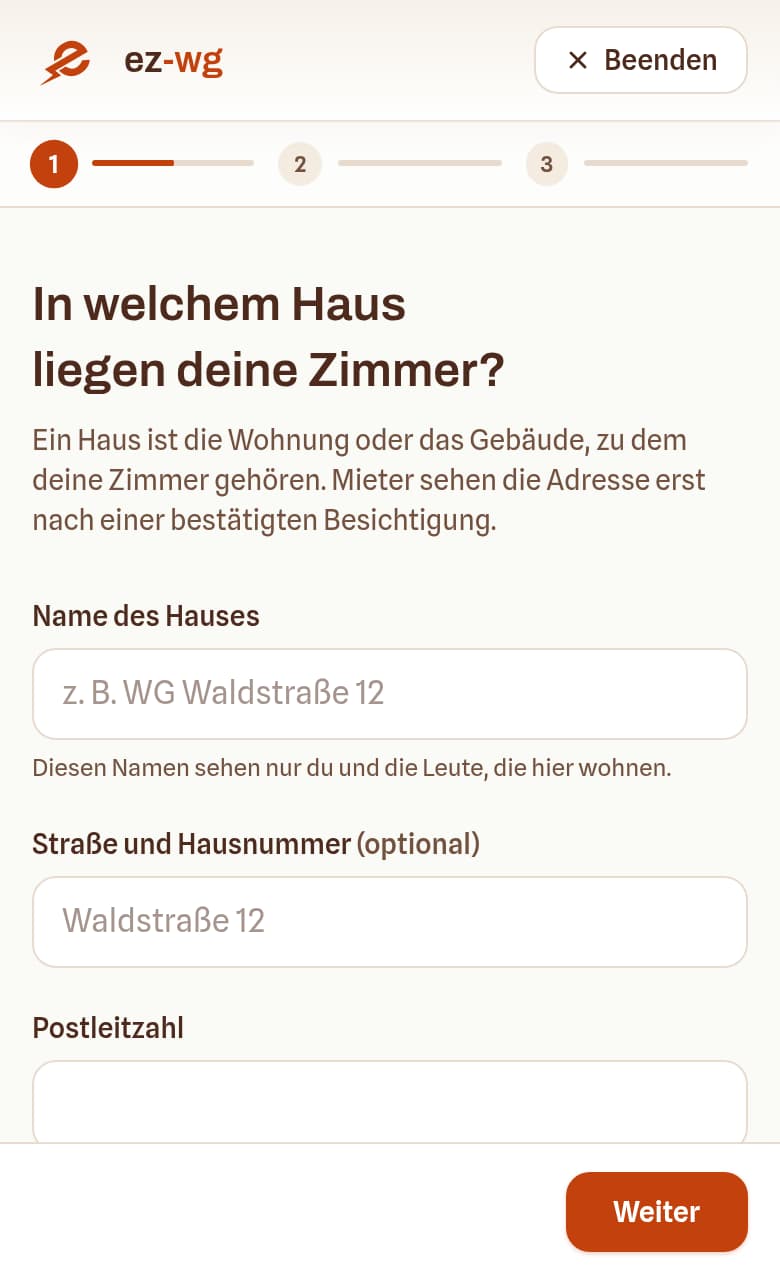Go to step 3 in the progress bar
The image size is (780, 1280).
point(547,164)
